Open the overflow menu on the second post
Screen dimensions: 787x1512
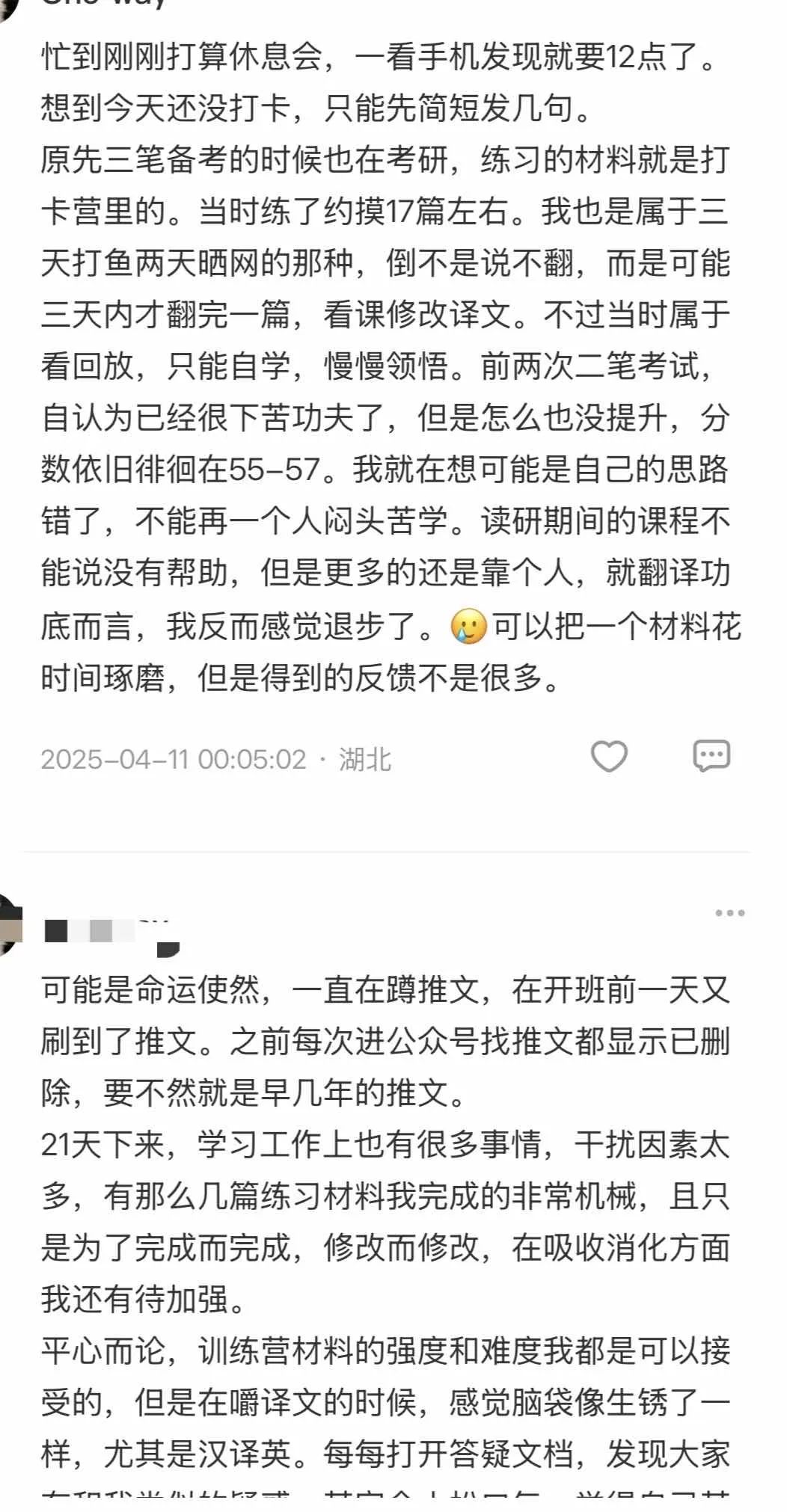coord(729,913)
